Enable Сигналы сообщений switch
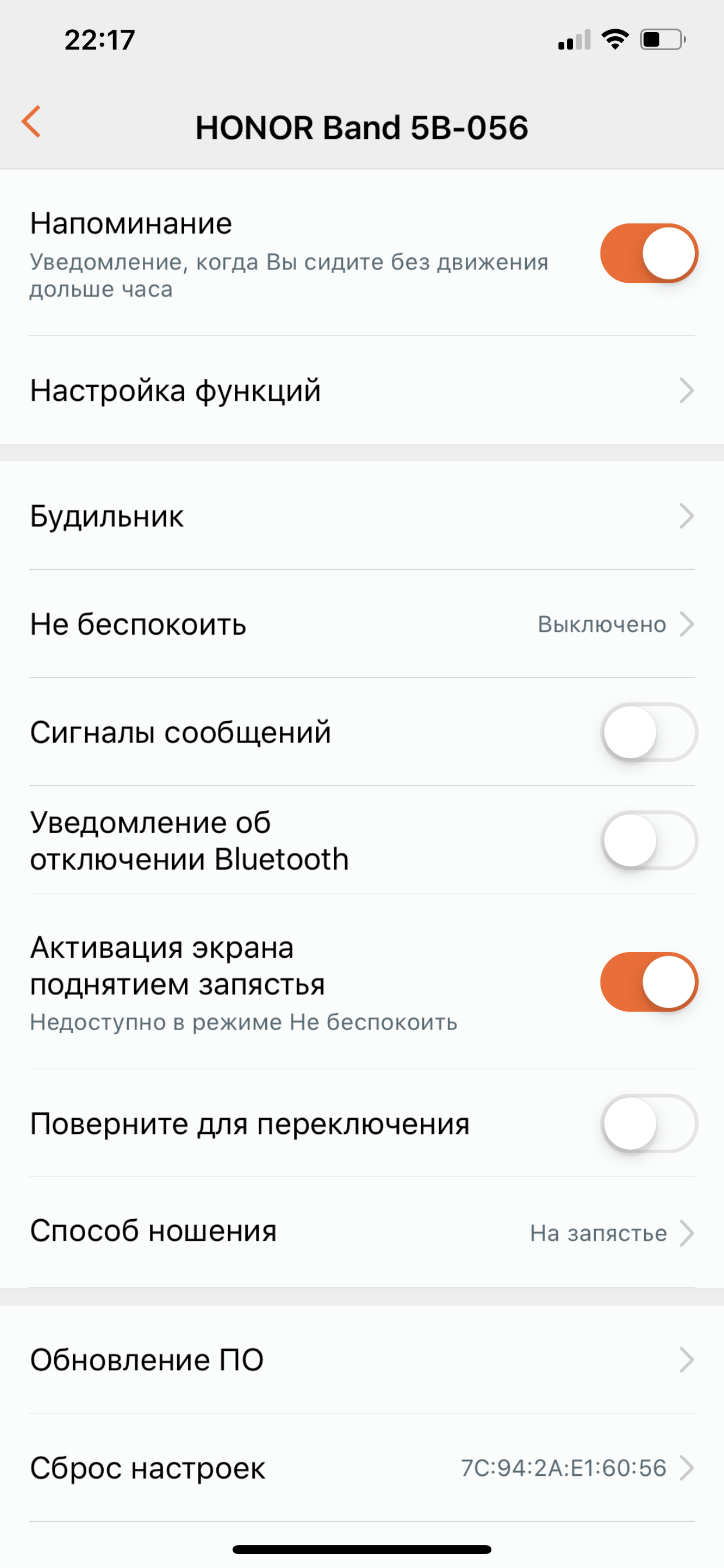Screen dimensions: 724x1568 pos(649,732)
